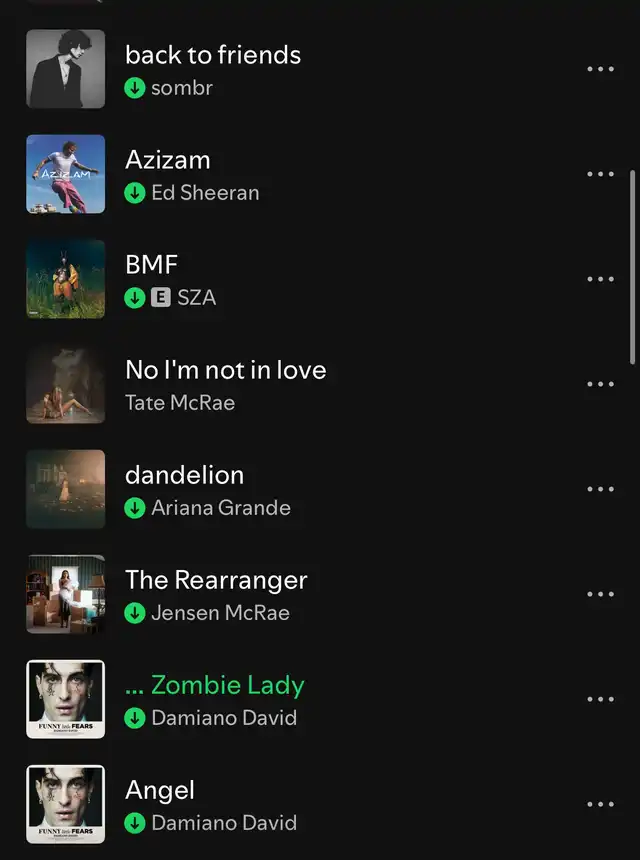Play Azizam by Ed Sheeran
This screenshot has height=860, width=640.
(168, 161)
